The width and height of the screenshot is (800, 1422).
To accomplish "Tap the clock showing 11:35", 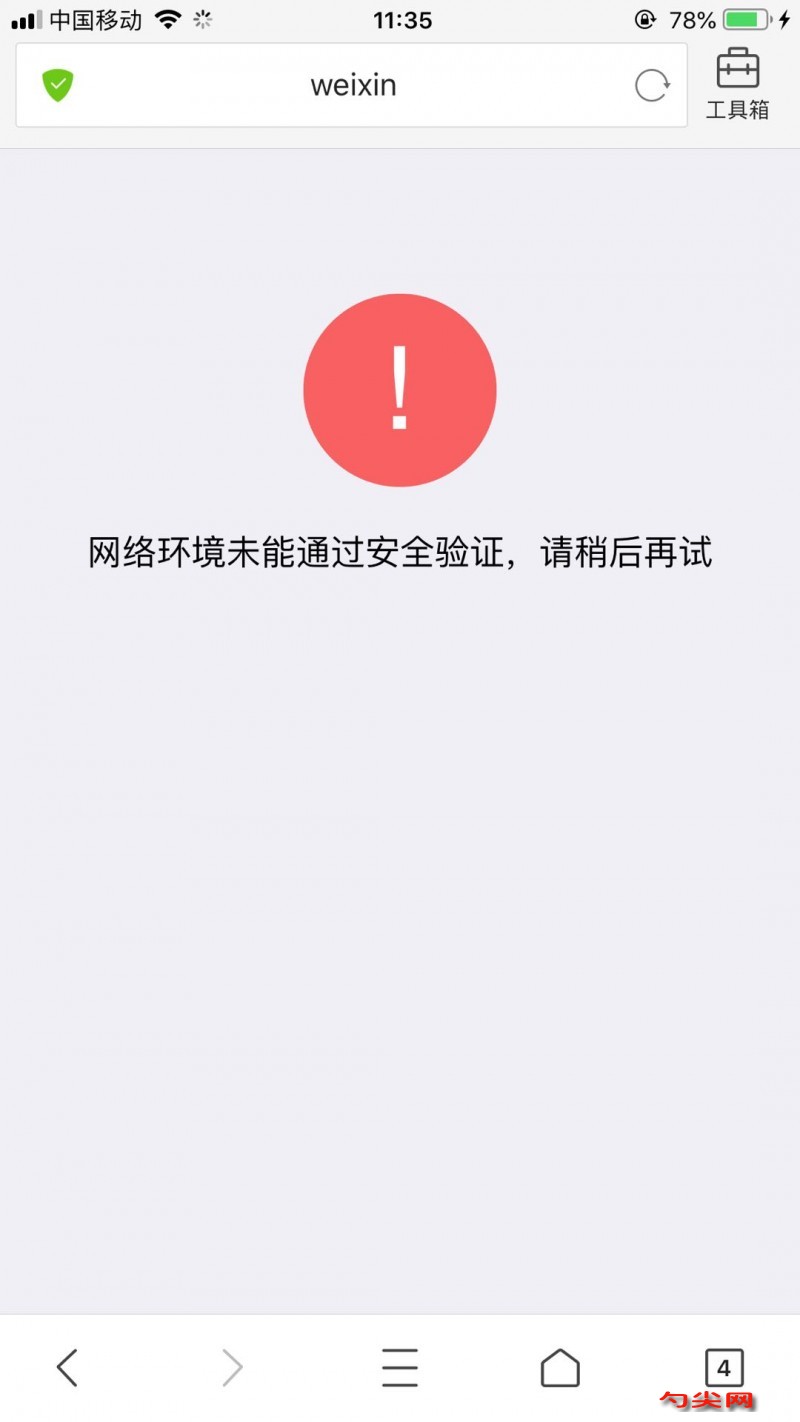I will coord(403,19).
